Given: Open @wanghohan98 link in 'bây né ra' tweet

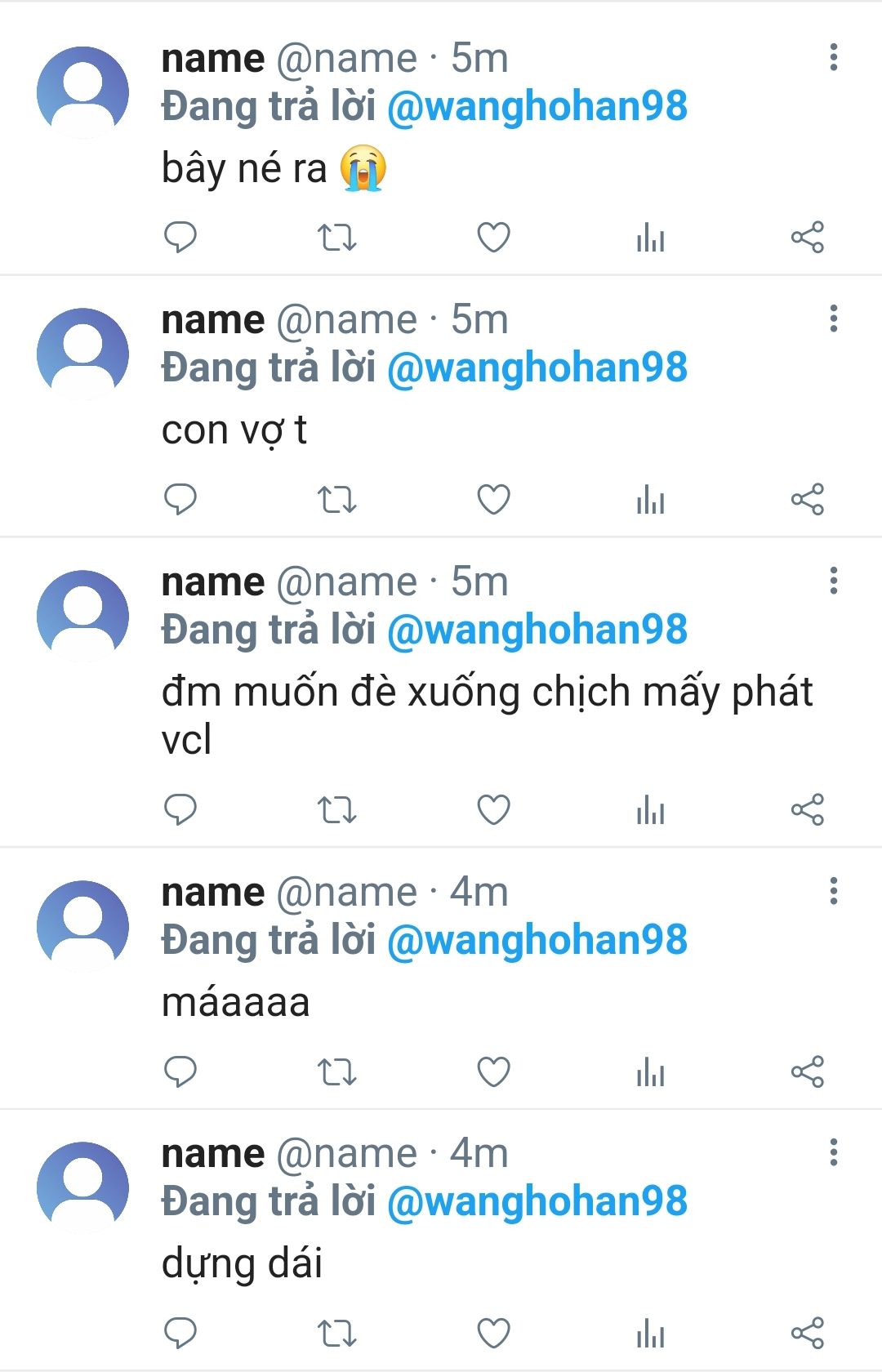Looking at the screenshot, I should tap(537, 107).
